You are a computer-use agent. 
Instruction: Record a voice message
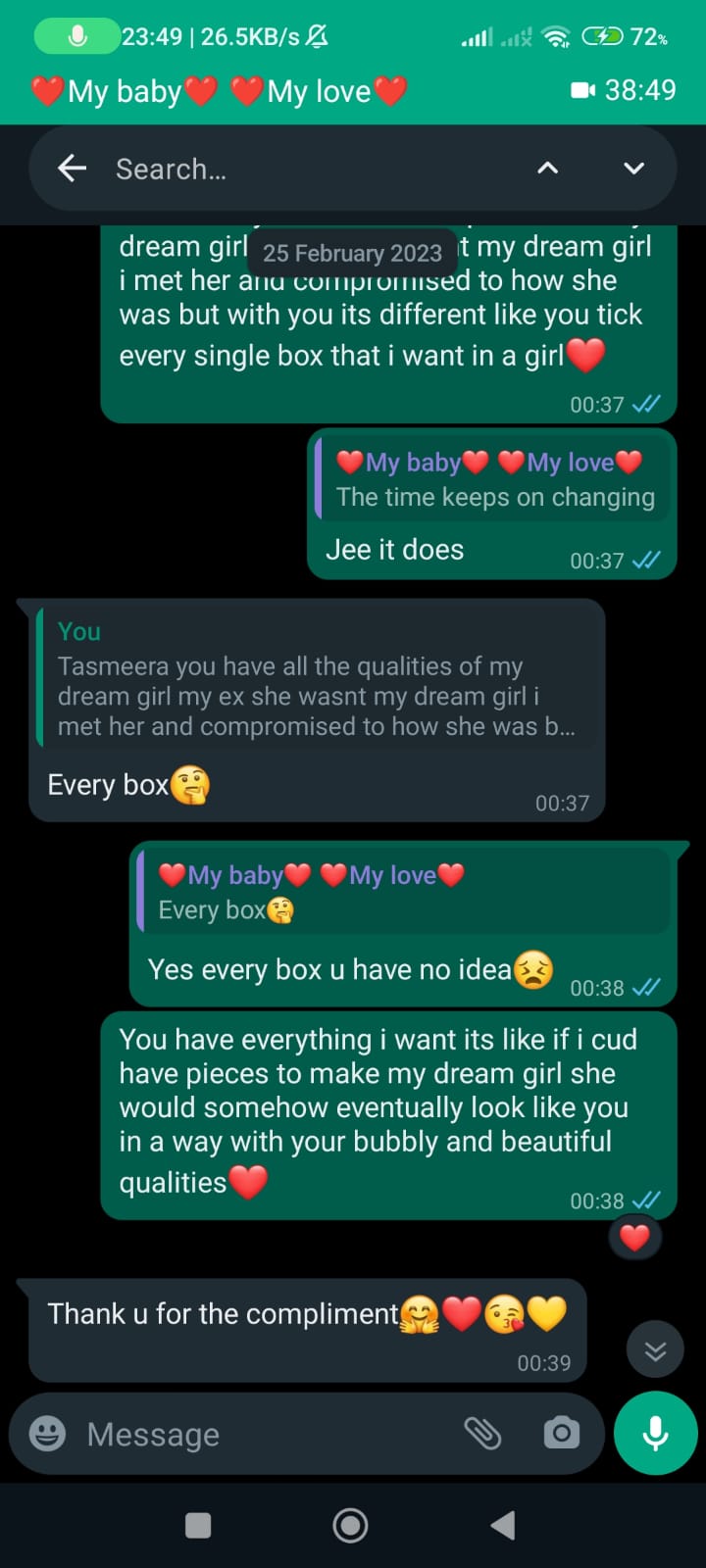coord(655,1434)
